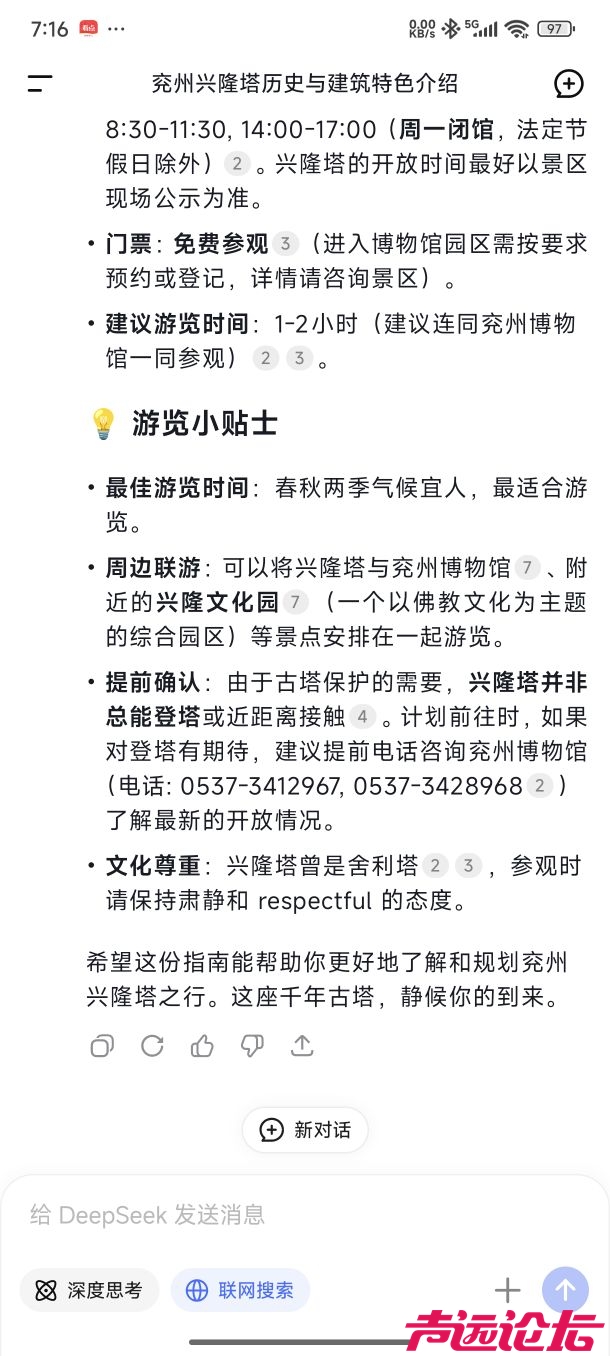Screen dimensions: 610x1356
Task: Copy the response text
Action: 102,1046
